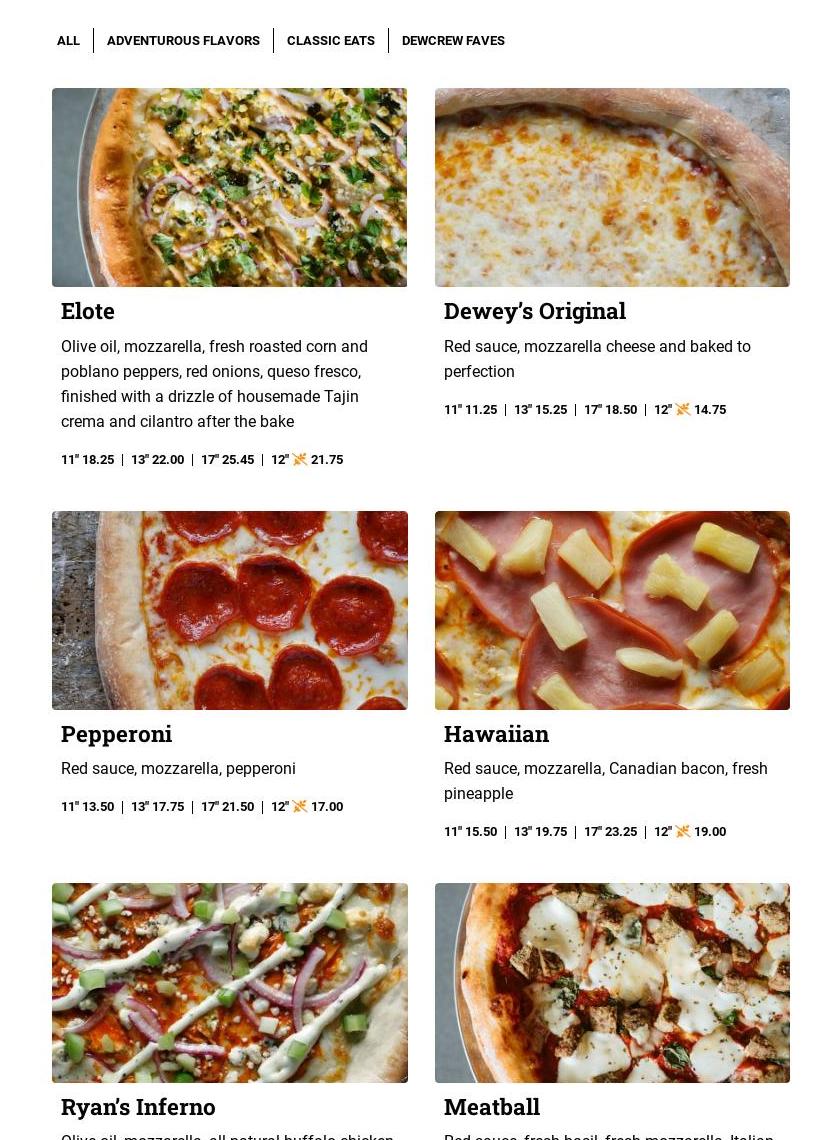View the Meatball pizza item

[612, 983]
